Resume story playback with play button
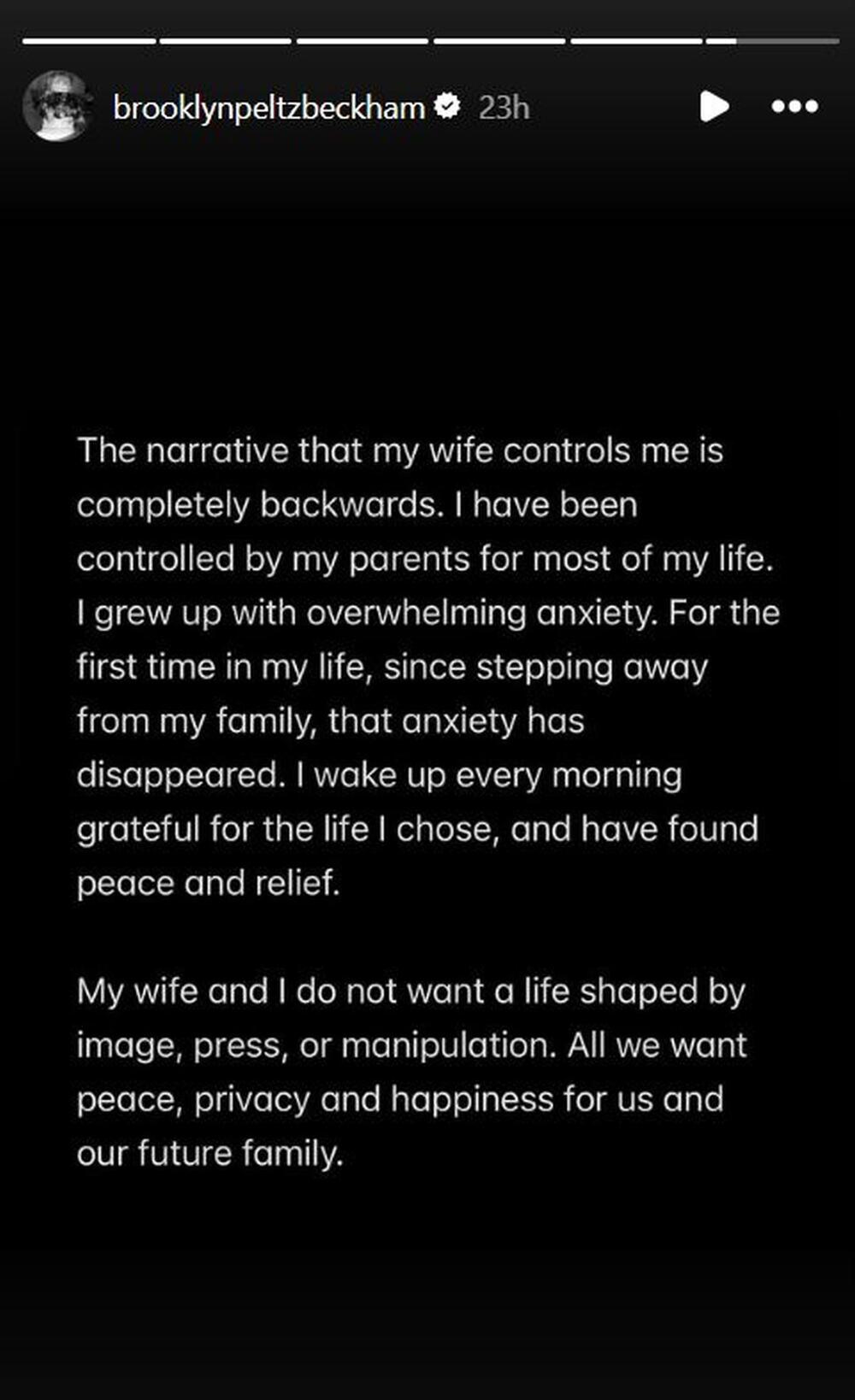This screenshot has height=1400, width=855. coord(713,107)
